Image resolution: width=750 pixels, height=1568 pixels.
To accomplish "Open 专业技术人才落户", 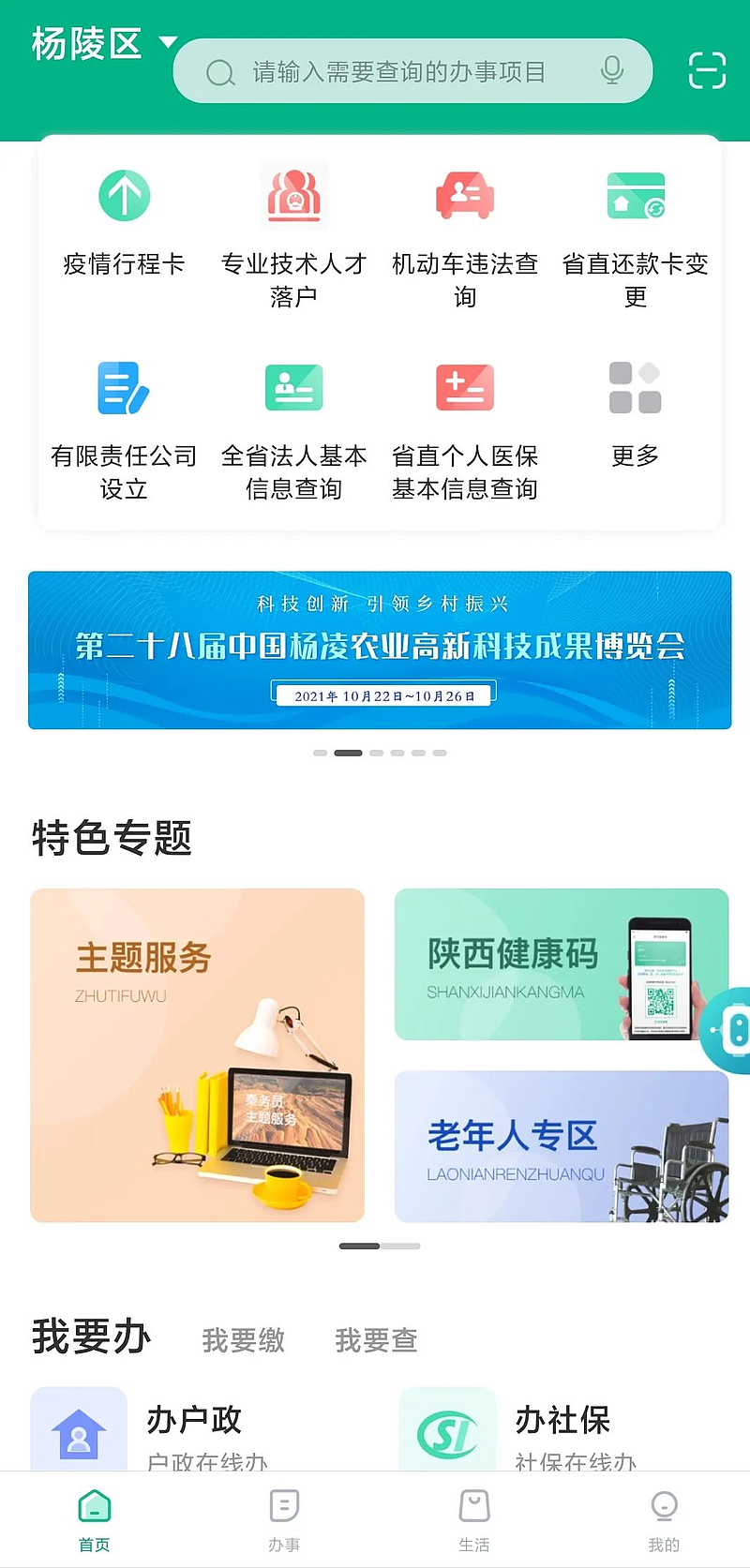I will coord(293,234).
